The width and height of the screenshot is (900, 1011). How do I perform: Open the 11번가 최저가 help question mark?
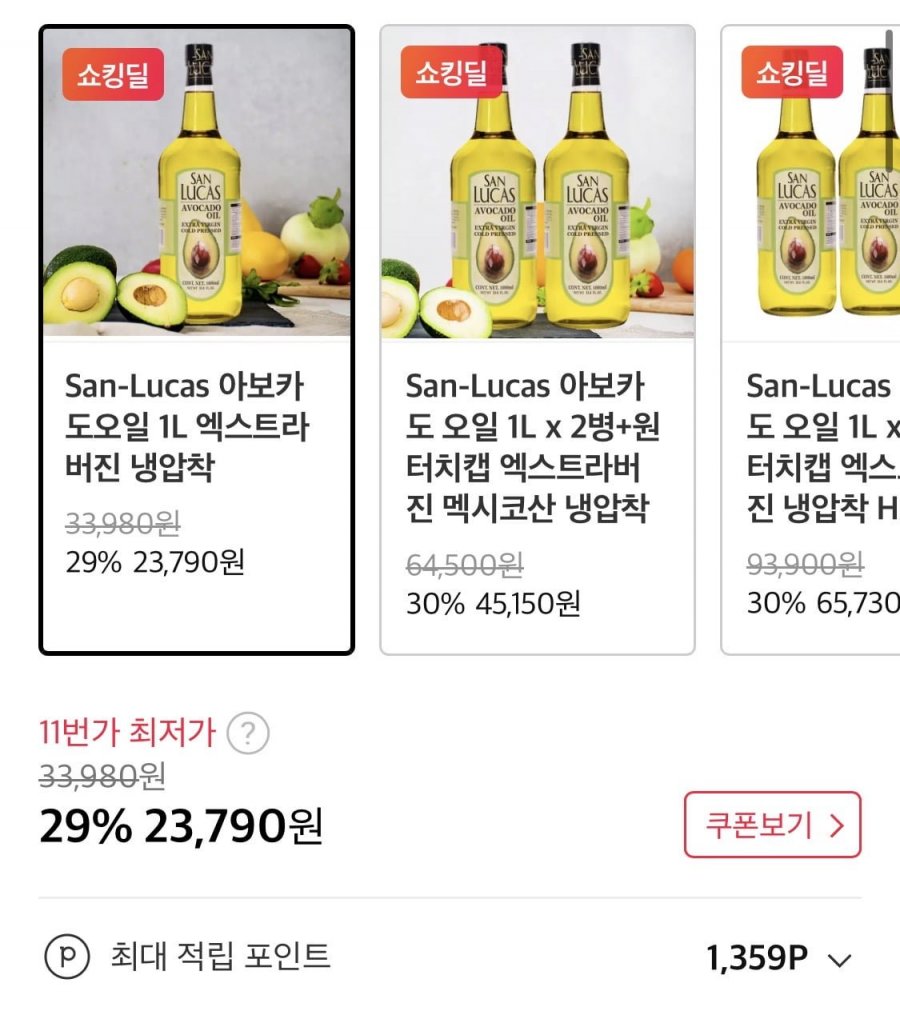pyautogui.click(x=248, y=735)
